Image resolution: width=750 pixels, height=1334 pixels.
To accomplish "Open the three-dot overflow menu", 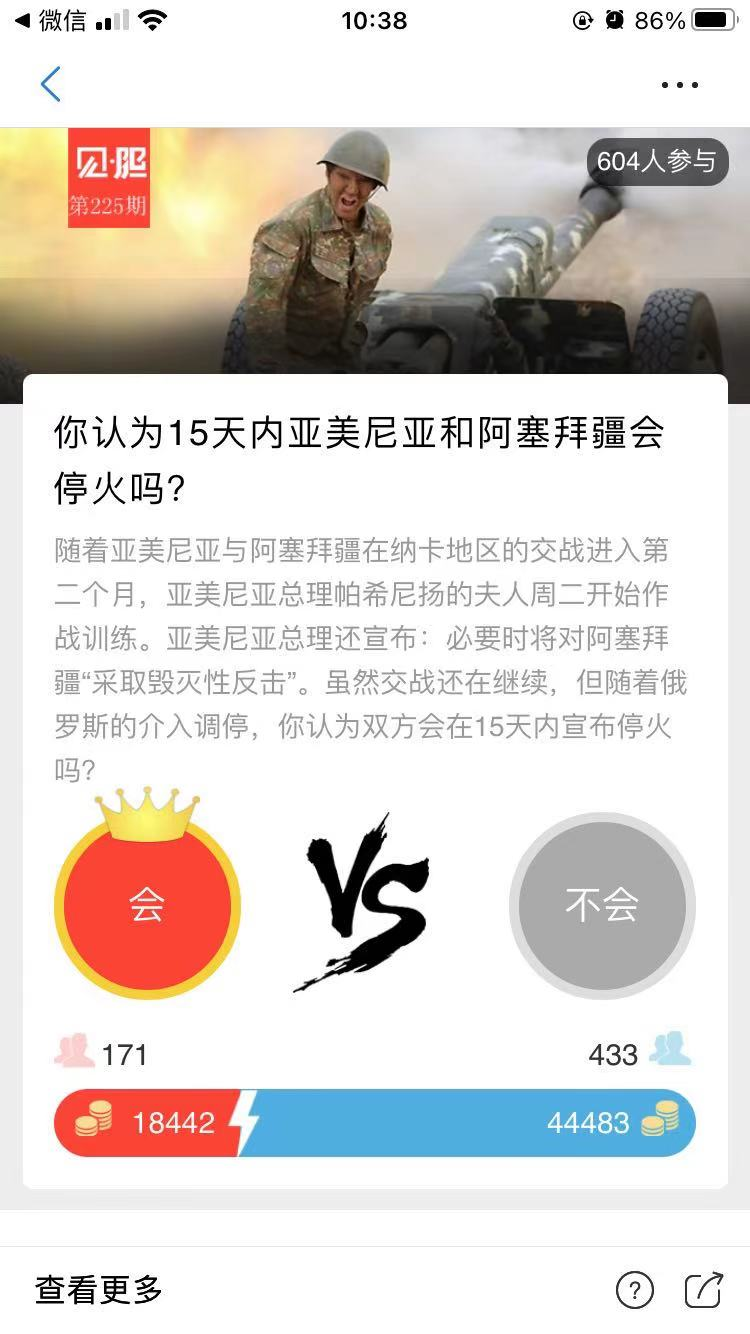I will coord(680,85).
